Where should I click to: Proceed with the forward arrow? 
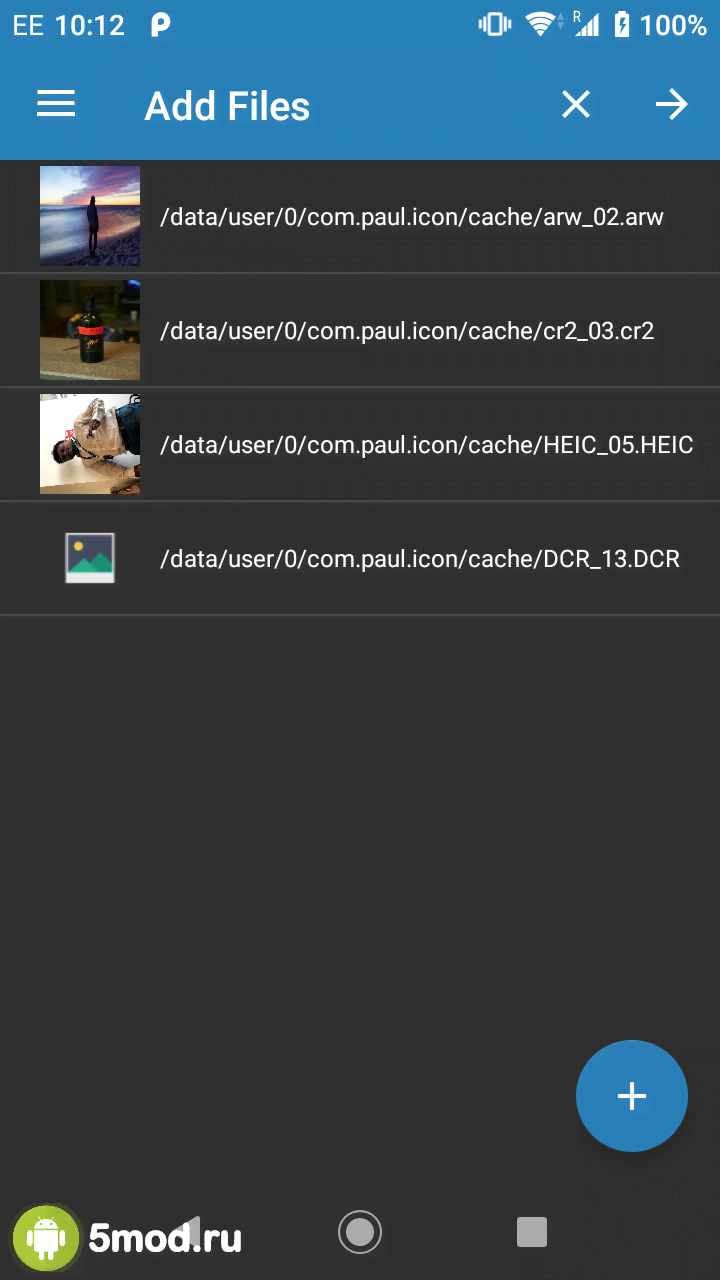coord(671,105)
